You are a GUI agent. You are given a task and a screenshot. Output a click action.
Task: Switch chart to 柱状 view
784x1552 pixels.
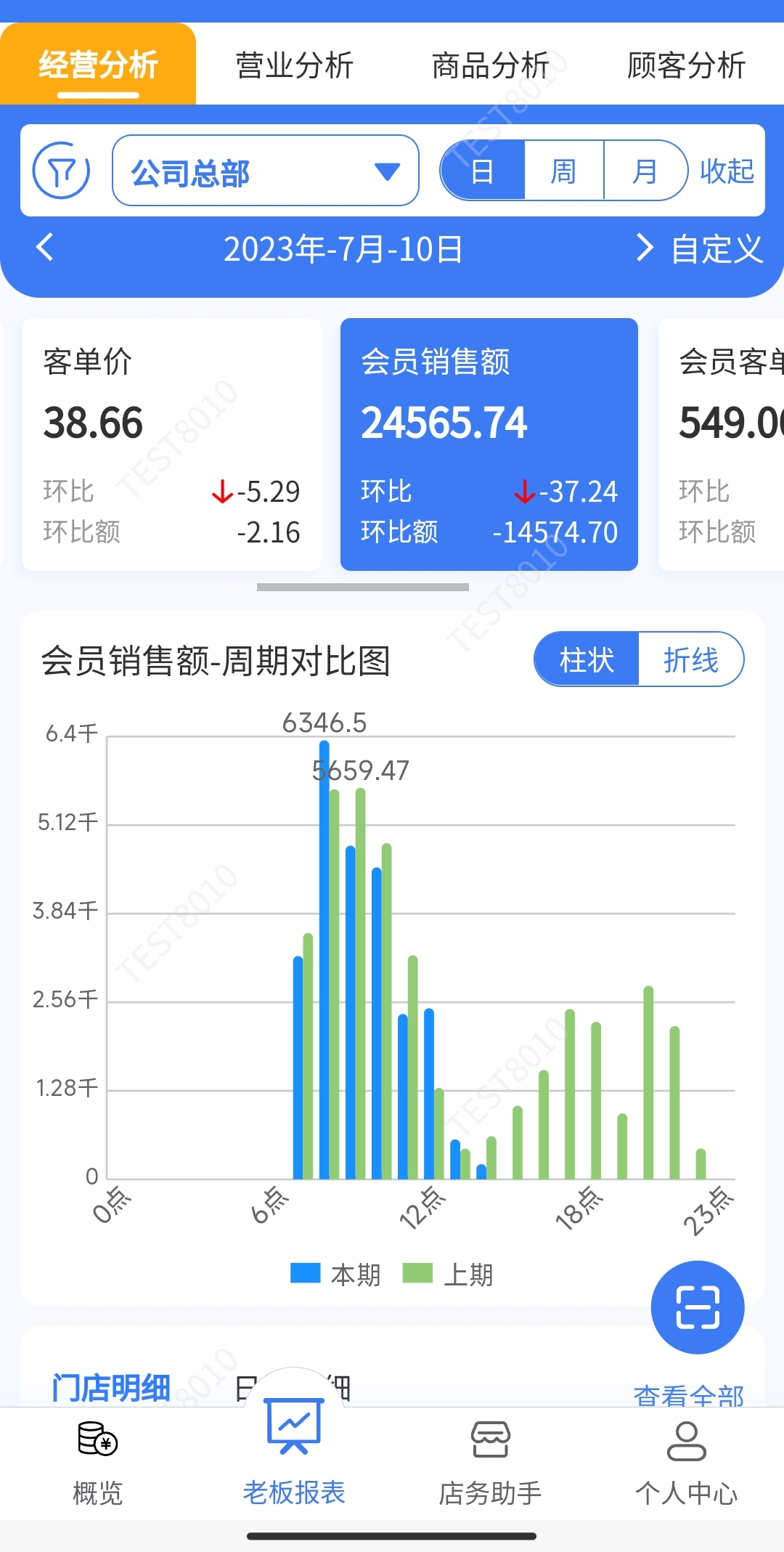pyautogui.click(x=587, y=659)
